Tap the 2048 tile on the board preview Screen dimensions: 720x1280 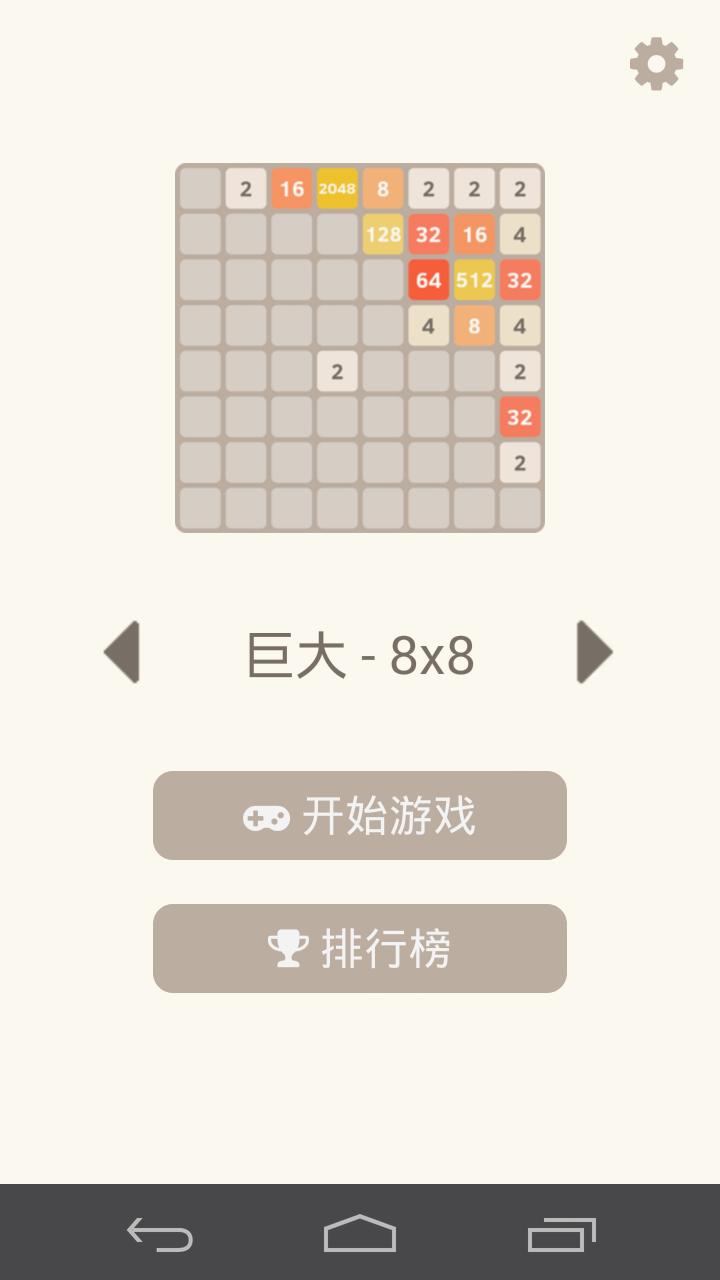coord(336,188)
